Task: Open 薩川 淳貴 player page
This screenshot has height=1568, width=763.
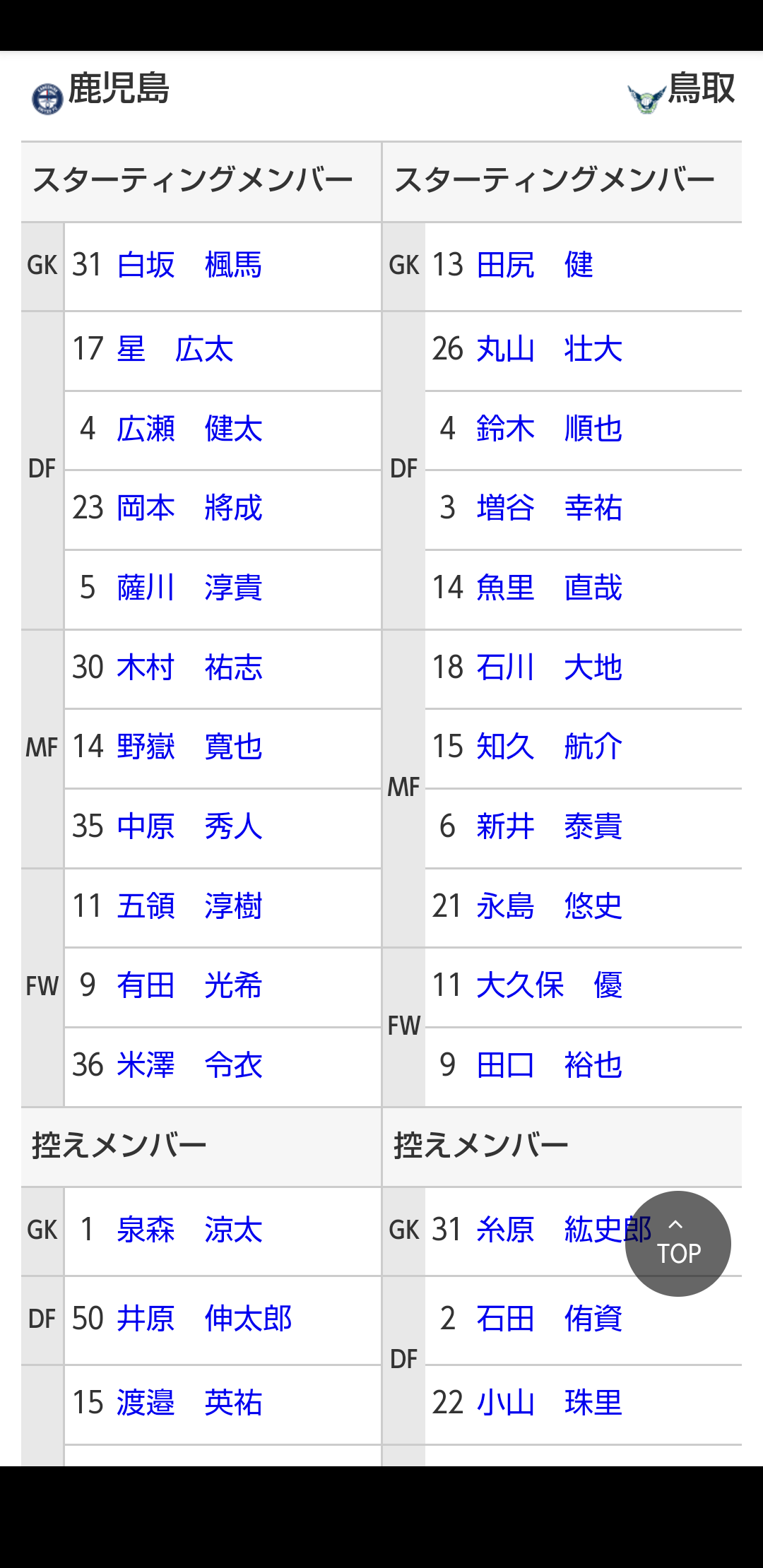Action: click(x=189, y=588)
